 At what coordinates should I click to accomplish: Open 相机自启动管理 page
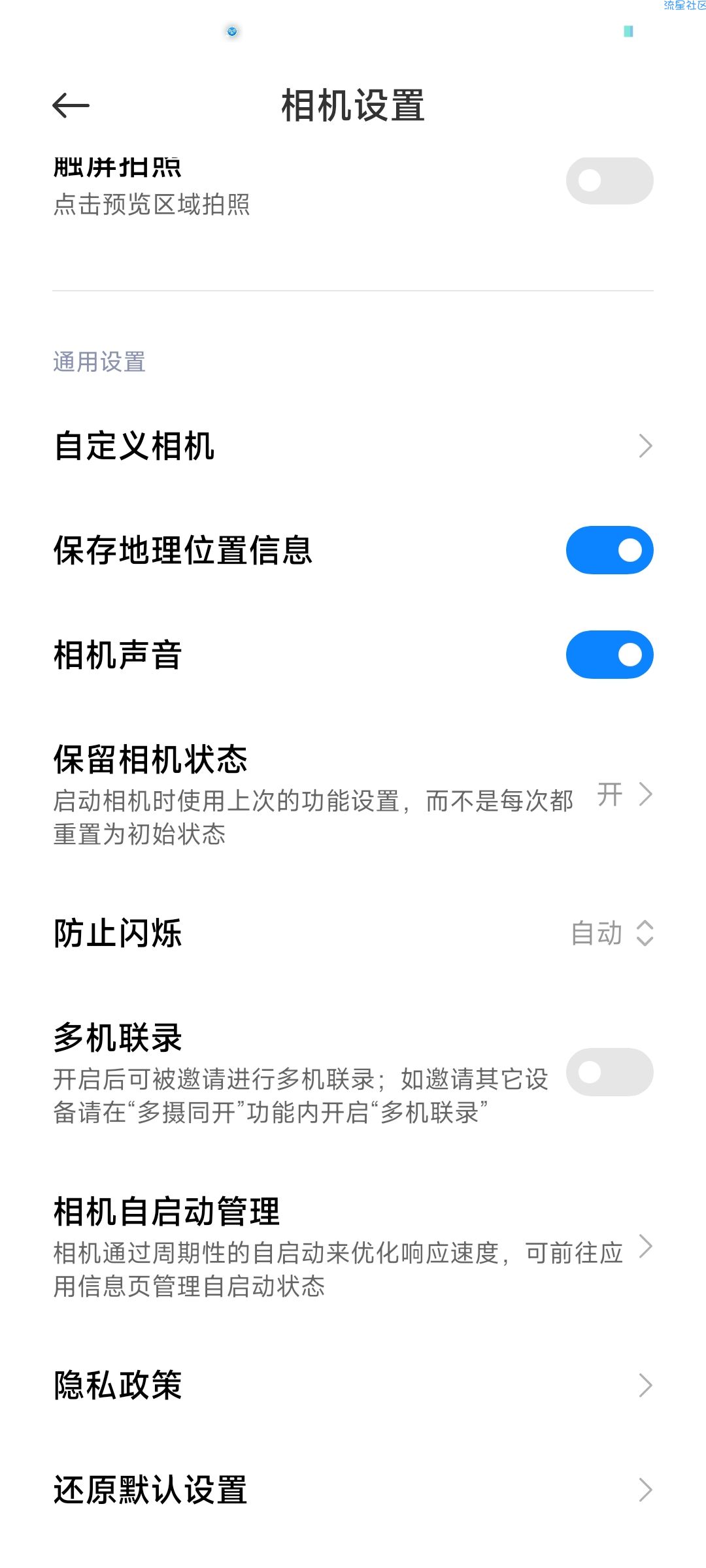(353, 1247)
